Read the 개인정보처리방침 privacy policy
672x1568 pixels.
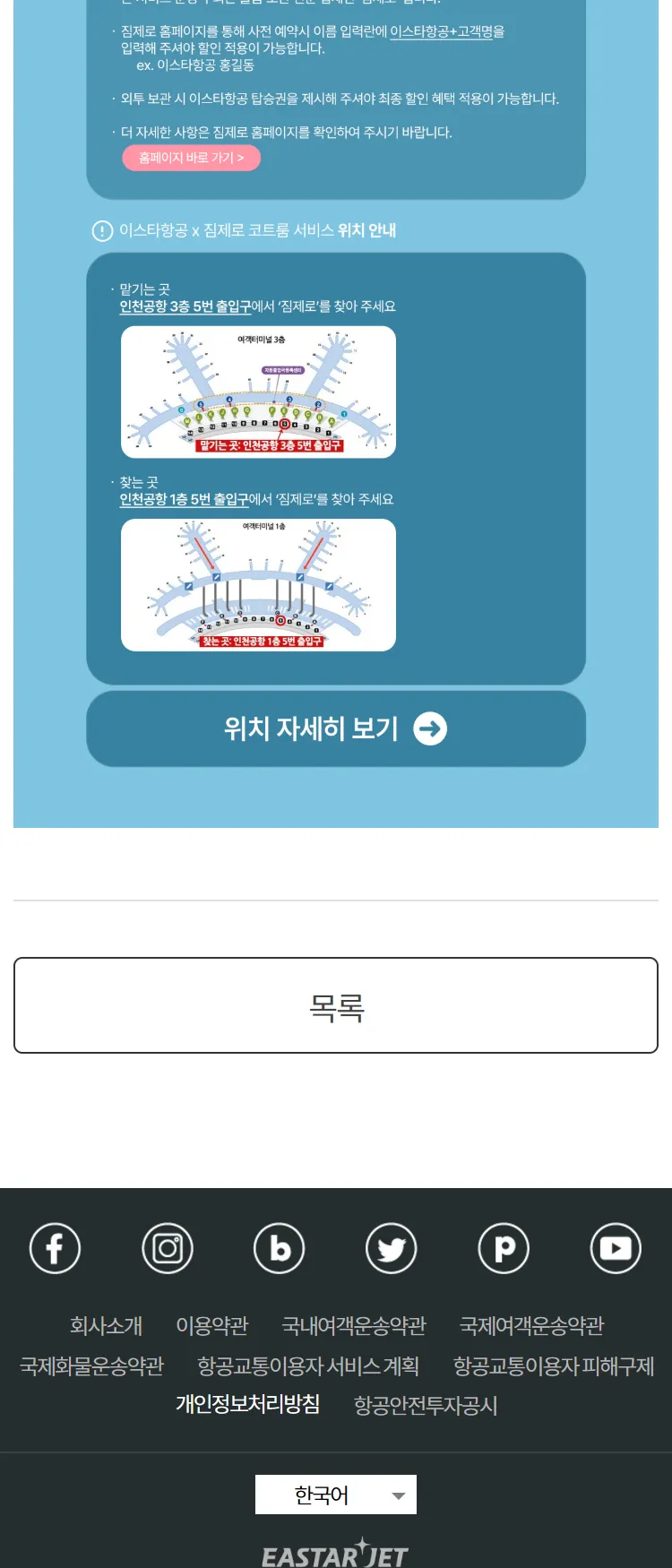pos(247,1404)
